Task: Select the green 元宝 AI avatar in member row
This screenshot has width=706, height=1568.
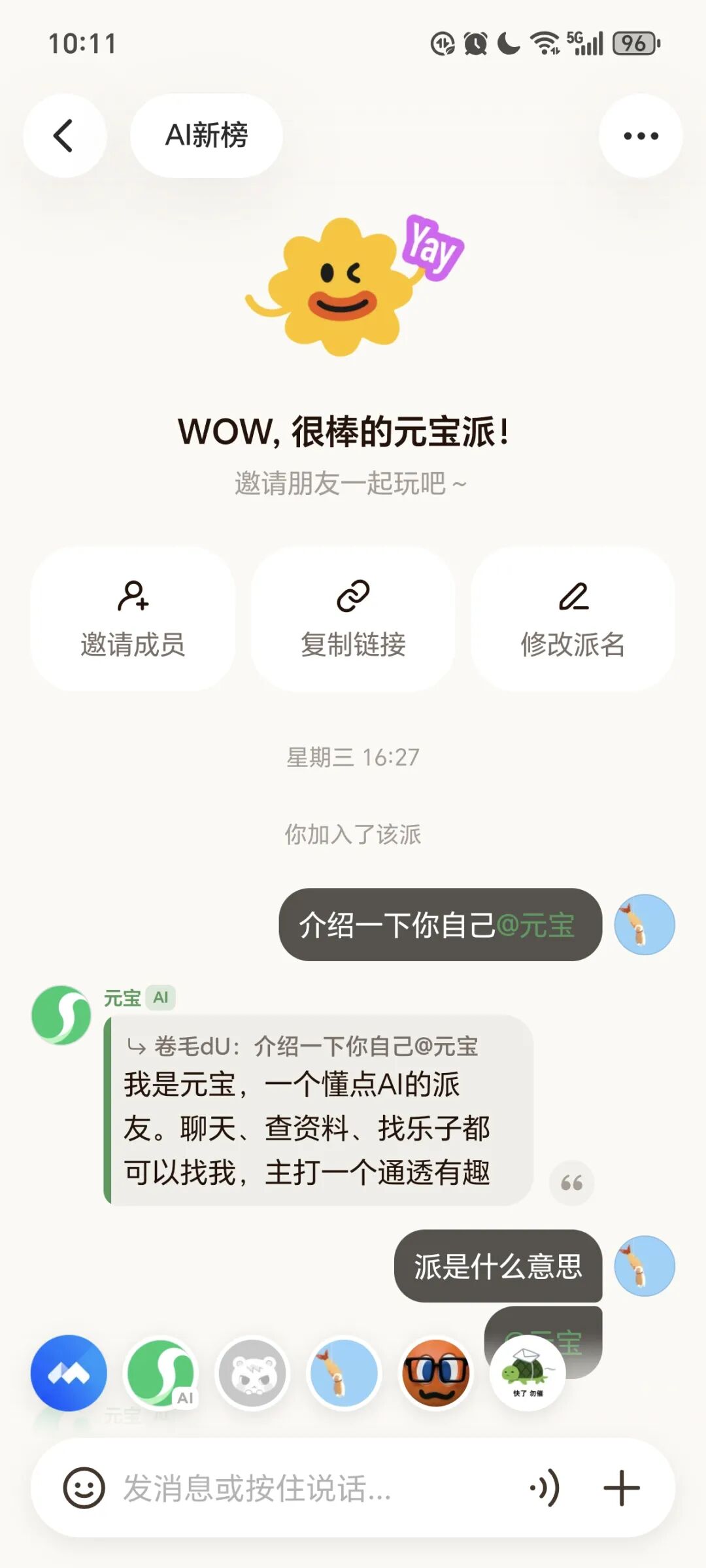Action: [x=161, y=1373]
